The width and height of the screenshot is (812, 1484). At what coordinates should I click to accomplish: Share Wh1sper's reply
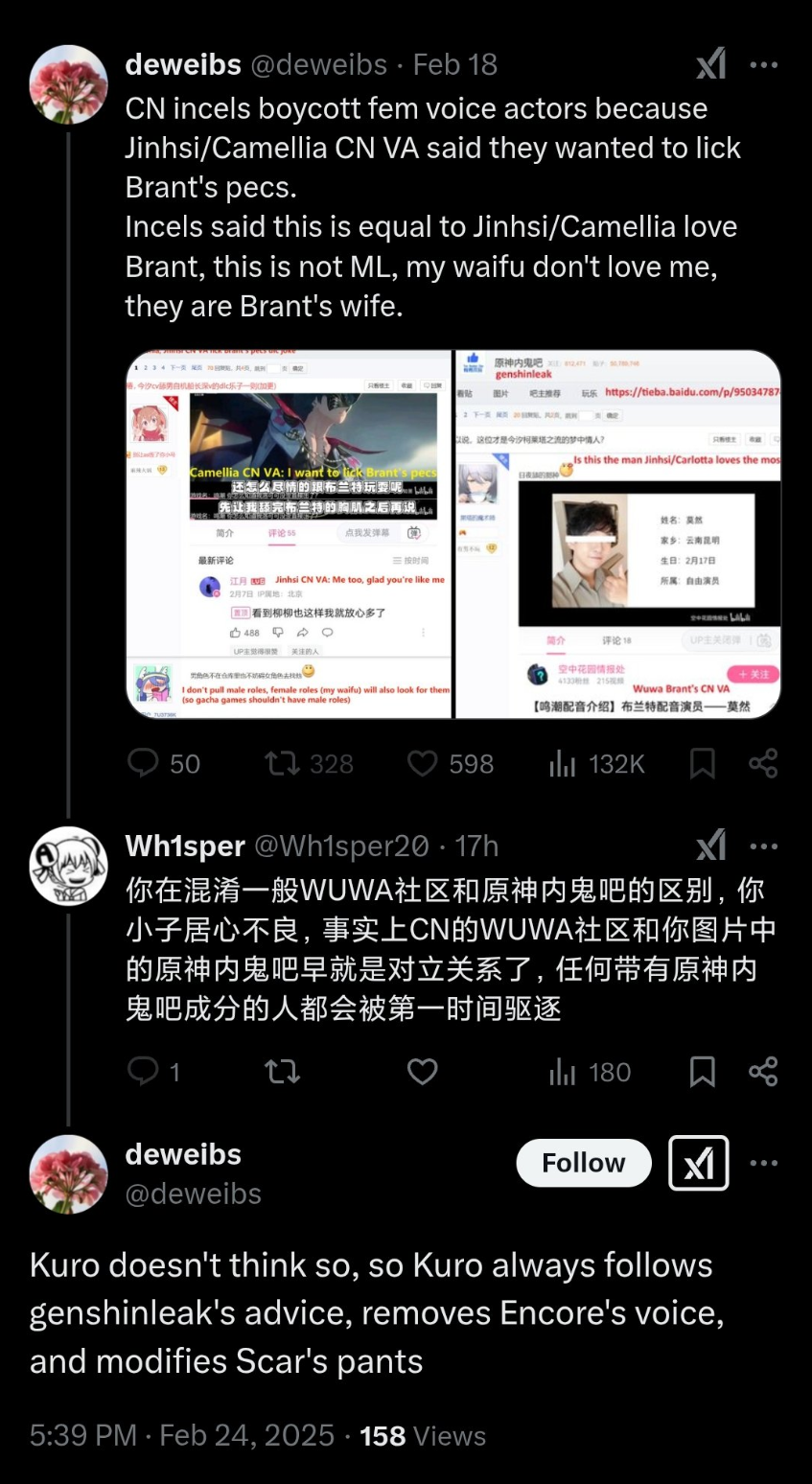[x=763, y=1071]
